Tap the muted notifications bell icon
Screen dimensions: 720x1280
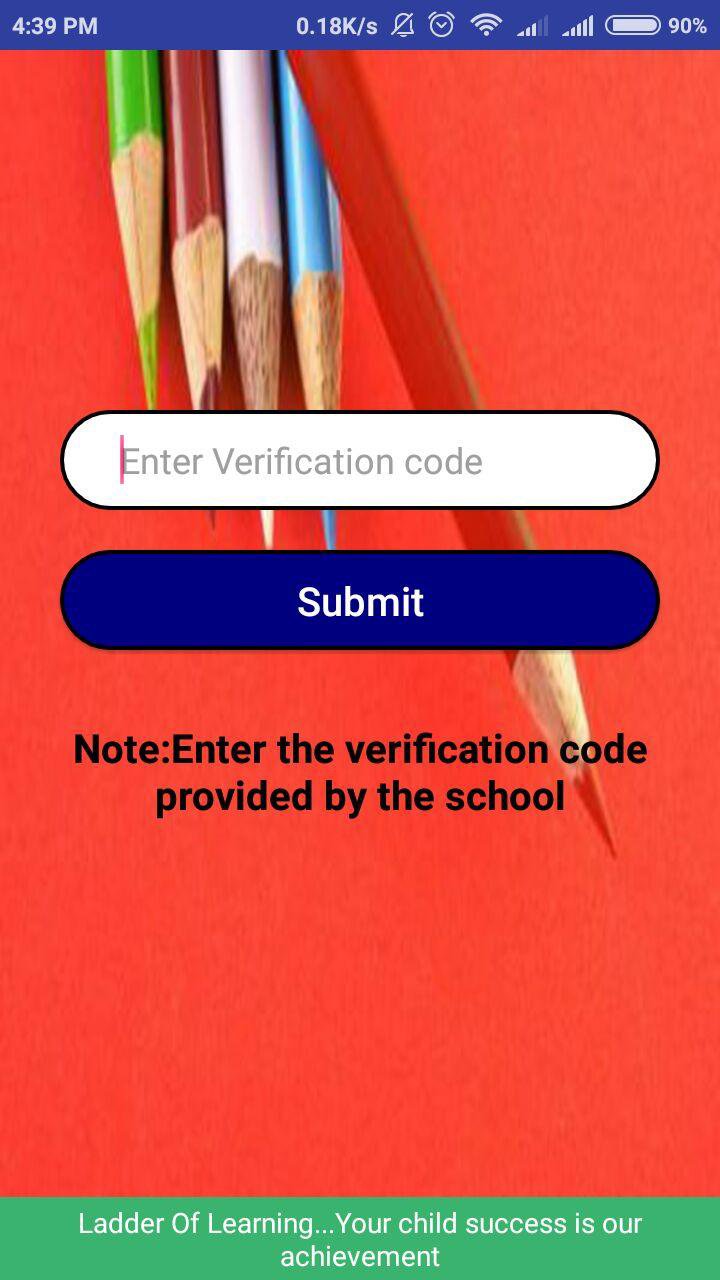pyautogui.click(x=403, y=25)
